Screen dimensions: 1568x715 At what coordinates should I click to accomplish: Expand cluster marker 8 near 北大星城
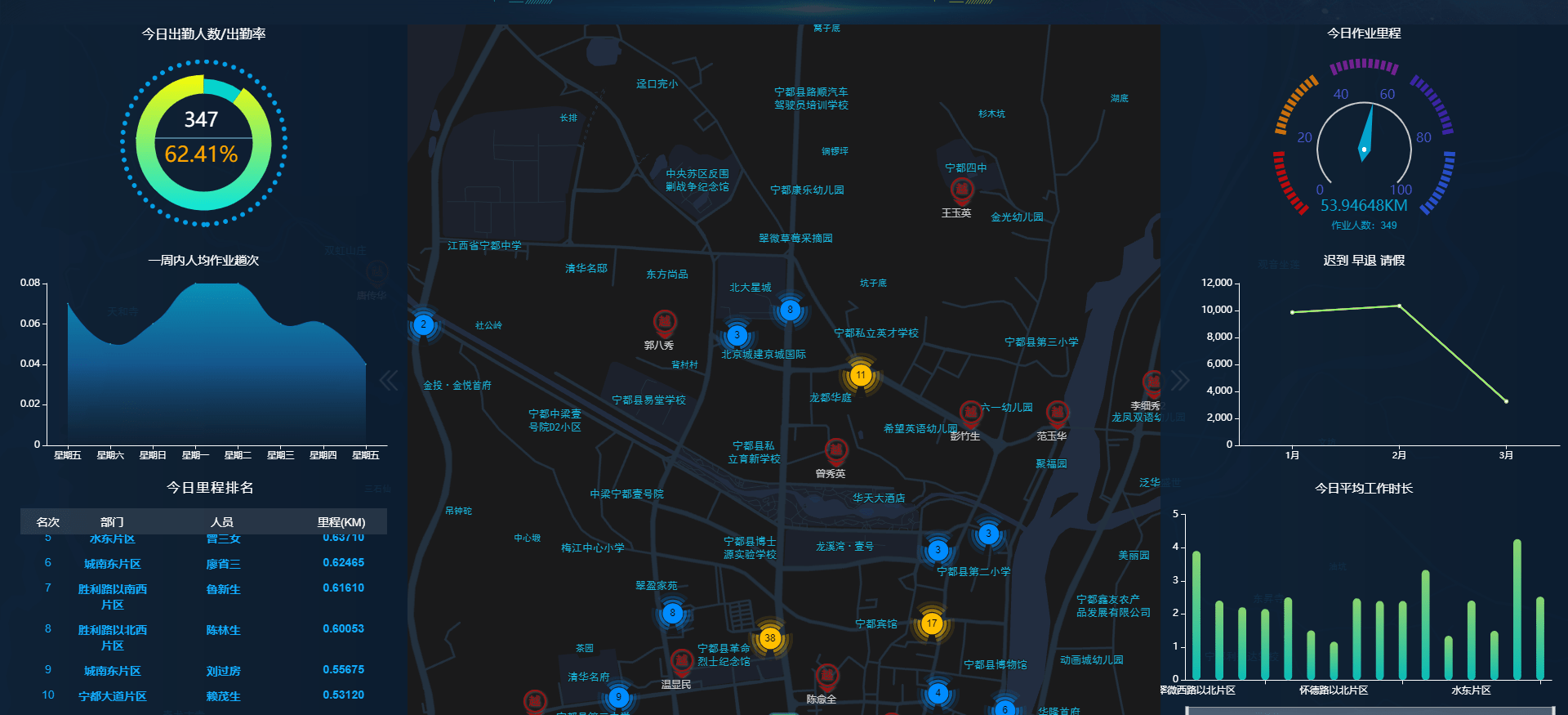790,310
